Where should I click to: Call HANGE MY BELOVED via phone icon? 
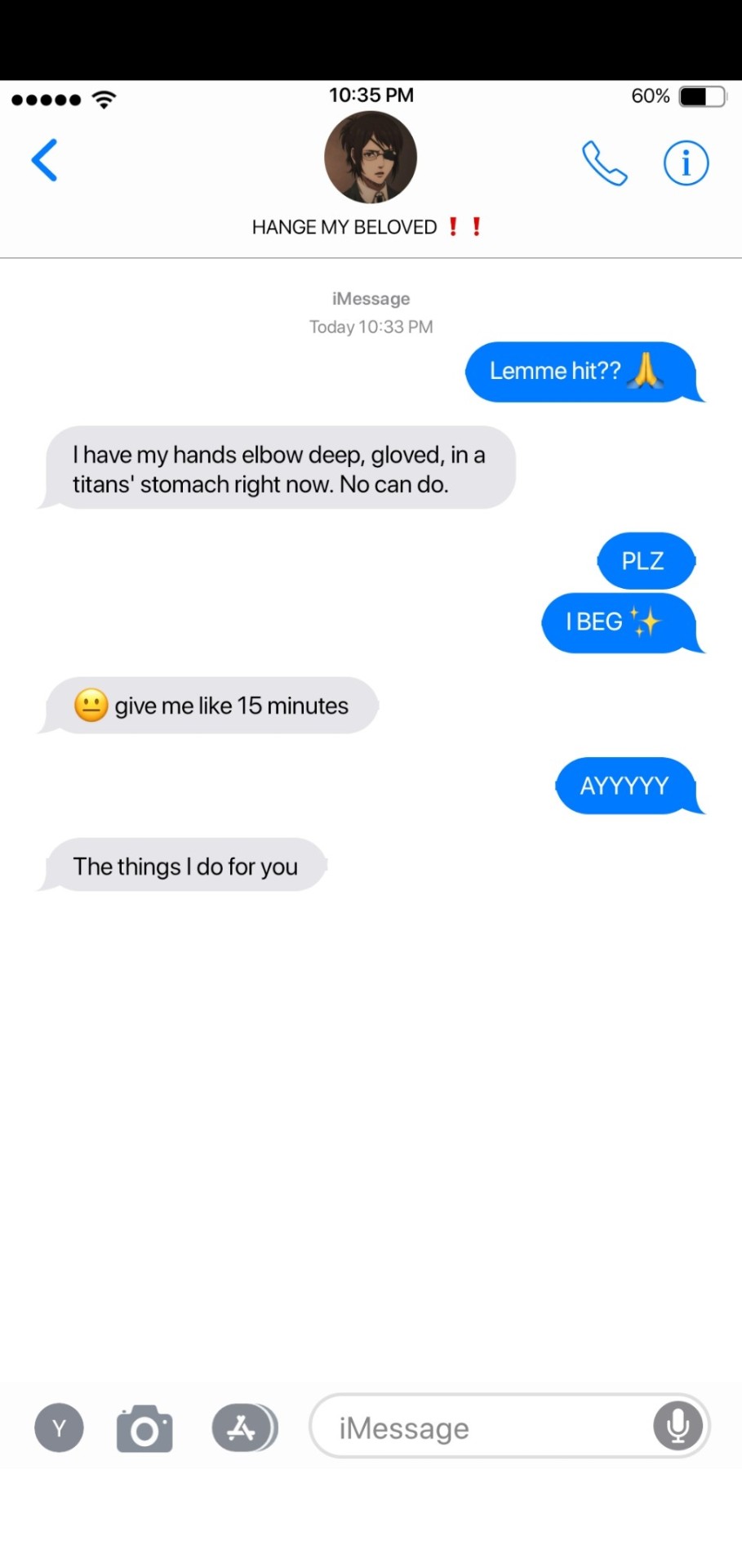click(604, 163)
